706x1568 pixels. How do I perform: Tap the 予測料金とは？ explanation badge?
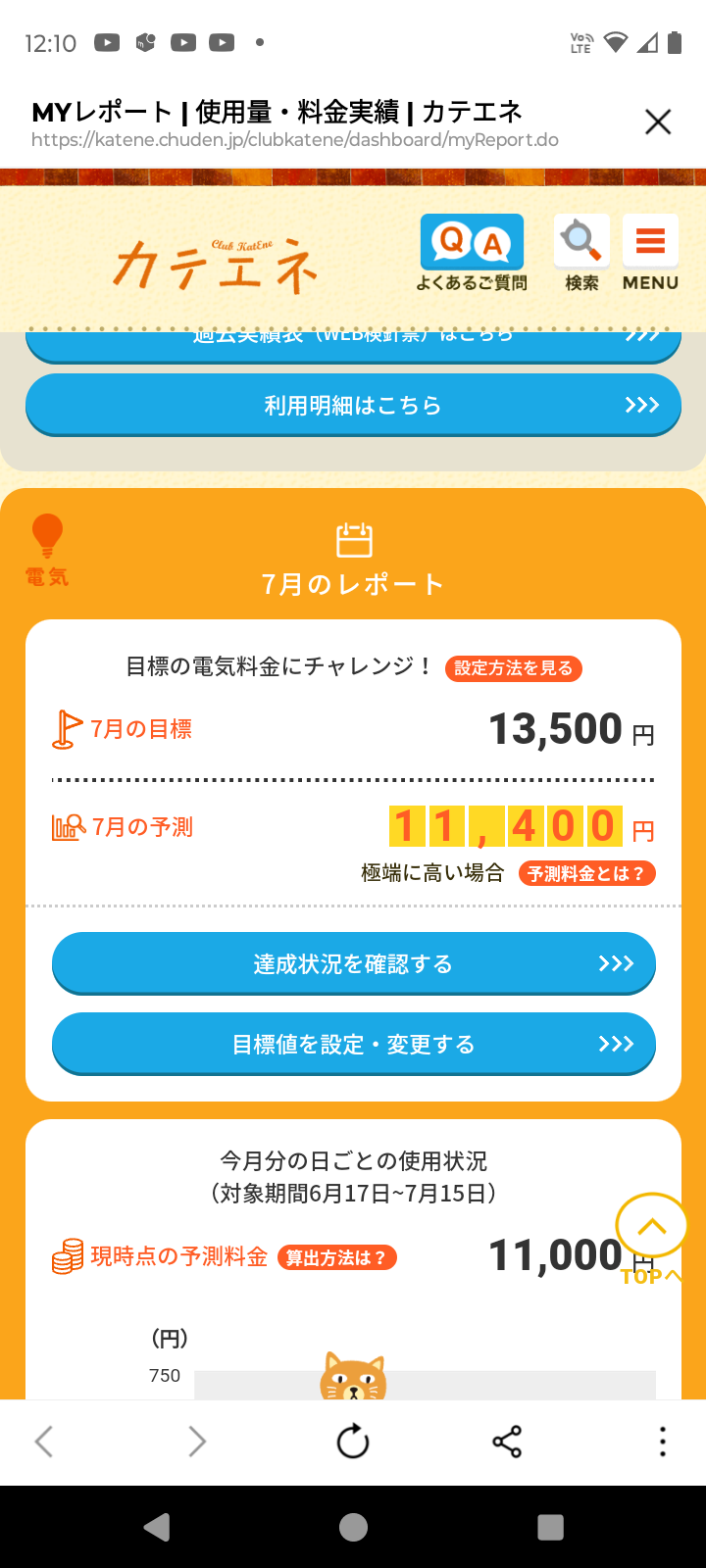(586, 873)
